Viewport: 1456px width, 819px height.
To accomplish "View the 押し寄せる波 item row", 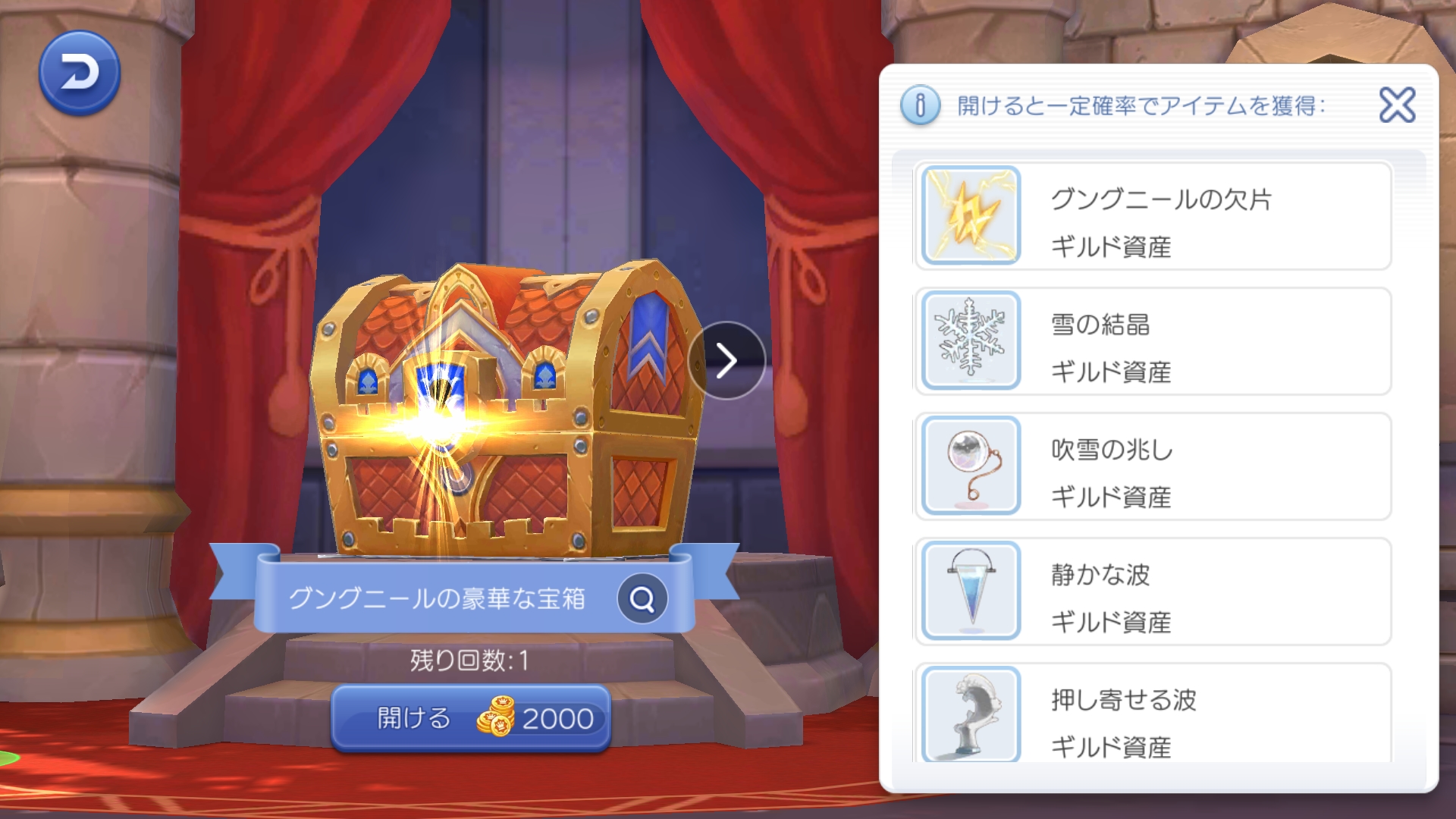I will tap(1153, 714).
